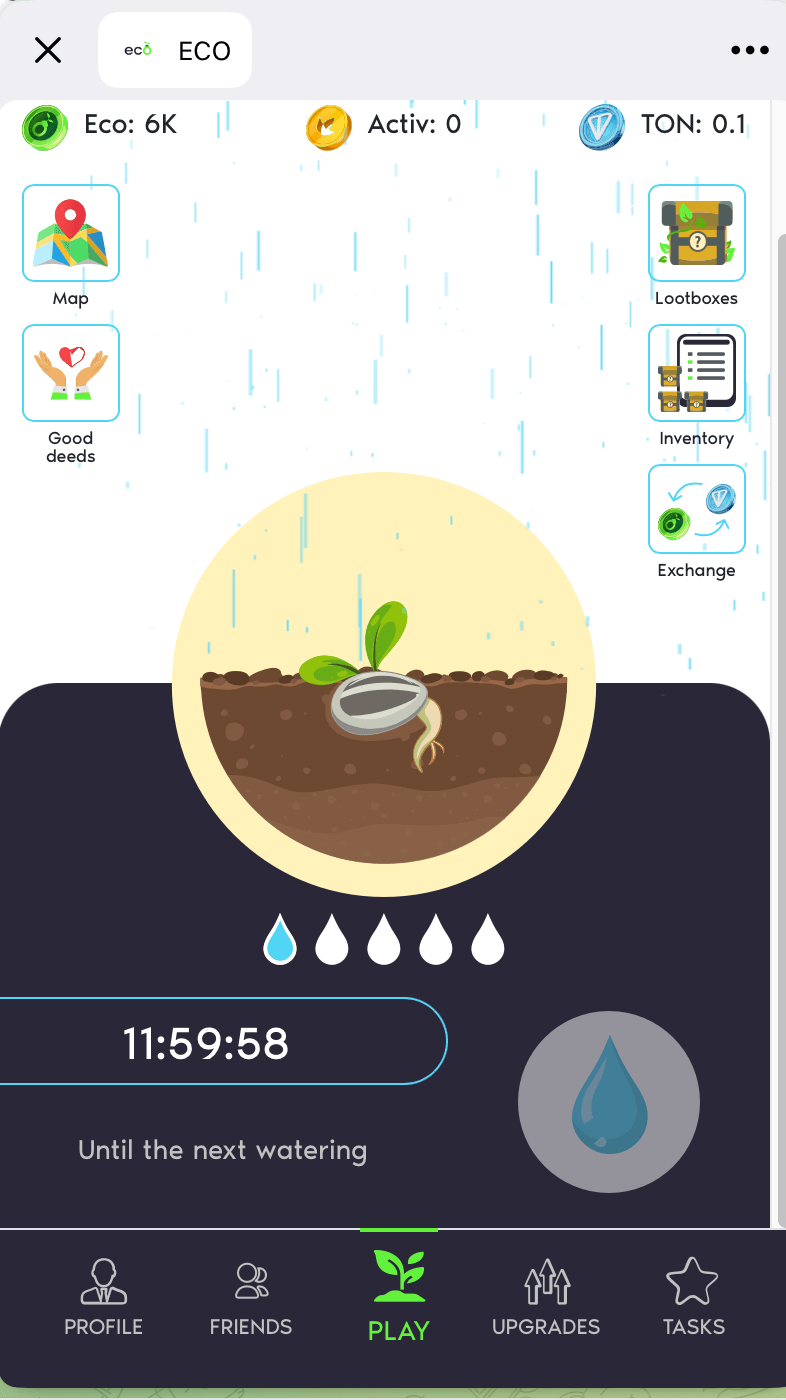Switch to the Friends tab
The image size is (786, 1400).
251,1298
